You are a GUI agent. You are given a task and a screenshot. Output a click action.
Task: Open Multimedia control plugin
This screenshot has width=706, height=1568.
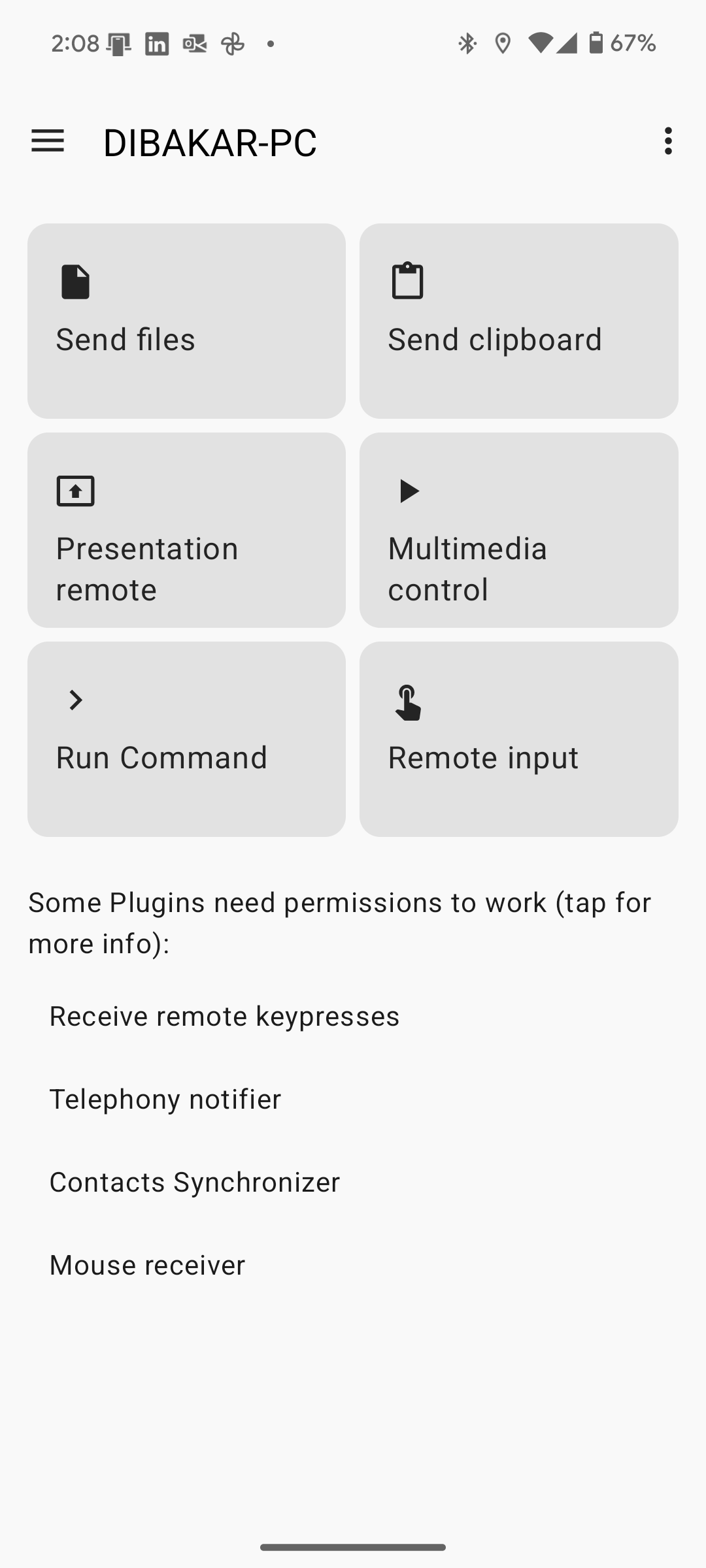click(x=518, y=529)
